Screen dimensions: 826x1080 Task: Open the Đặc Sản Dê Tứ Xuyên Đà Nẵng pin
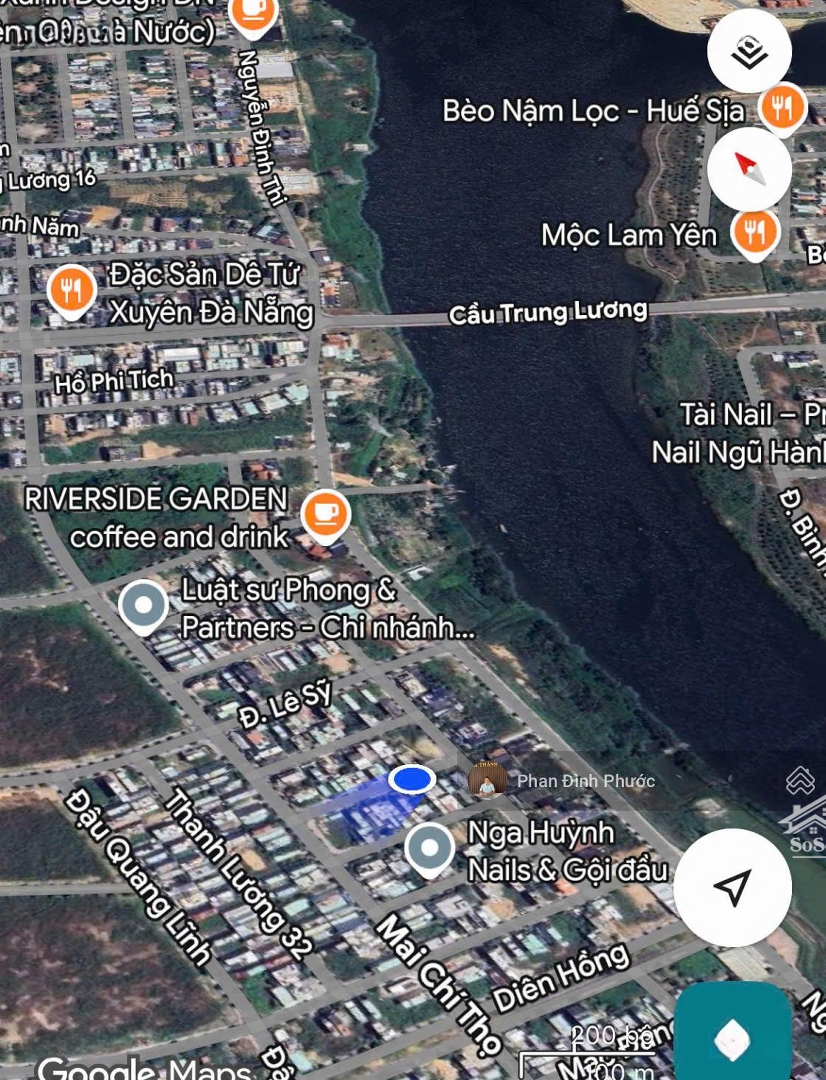[71, 291]
